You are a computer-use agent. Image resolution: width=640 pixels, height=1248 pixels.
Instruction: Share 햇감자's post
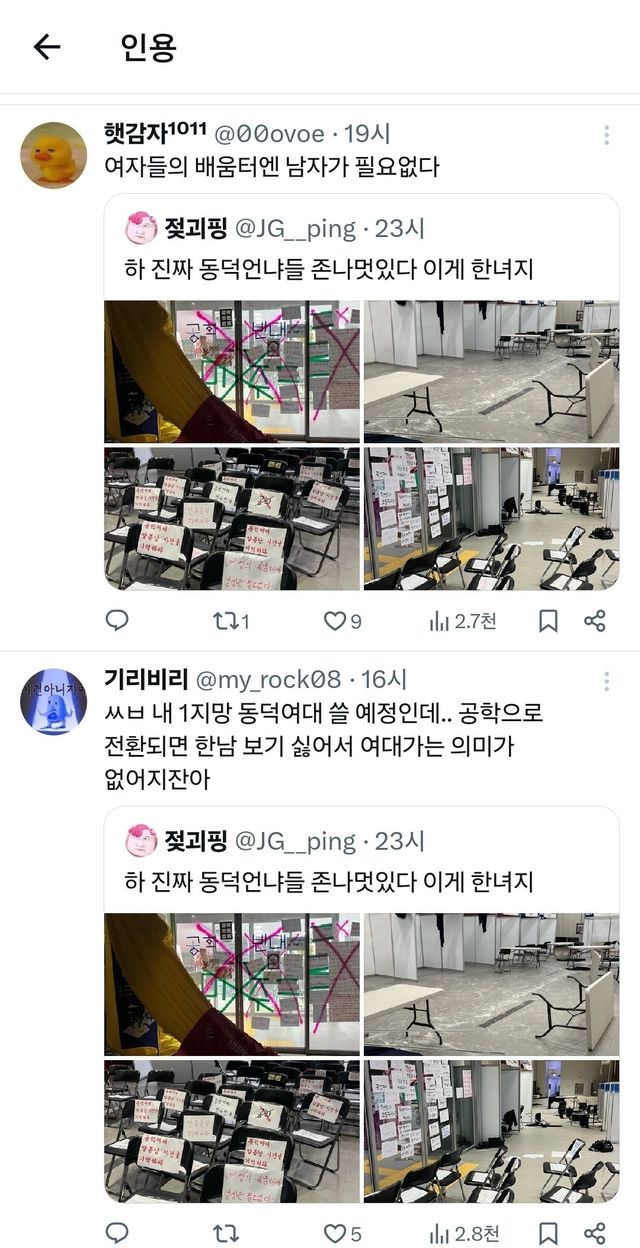pos(595,621)
